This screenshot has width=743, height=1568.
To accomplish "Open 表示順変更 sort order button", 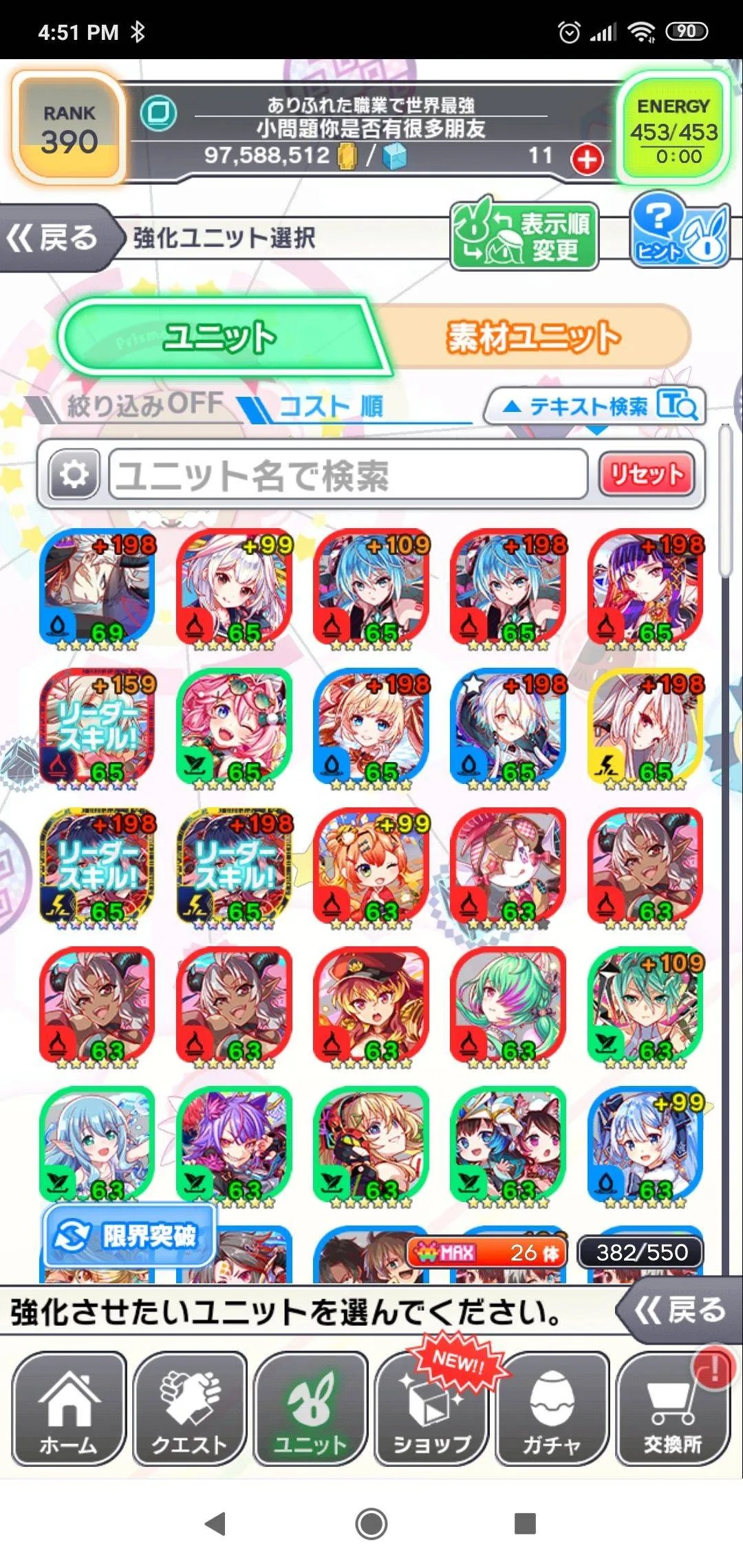I will pos(524,236).
